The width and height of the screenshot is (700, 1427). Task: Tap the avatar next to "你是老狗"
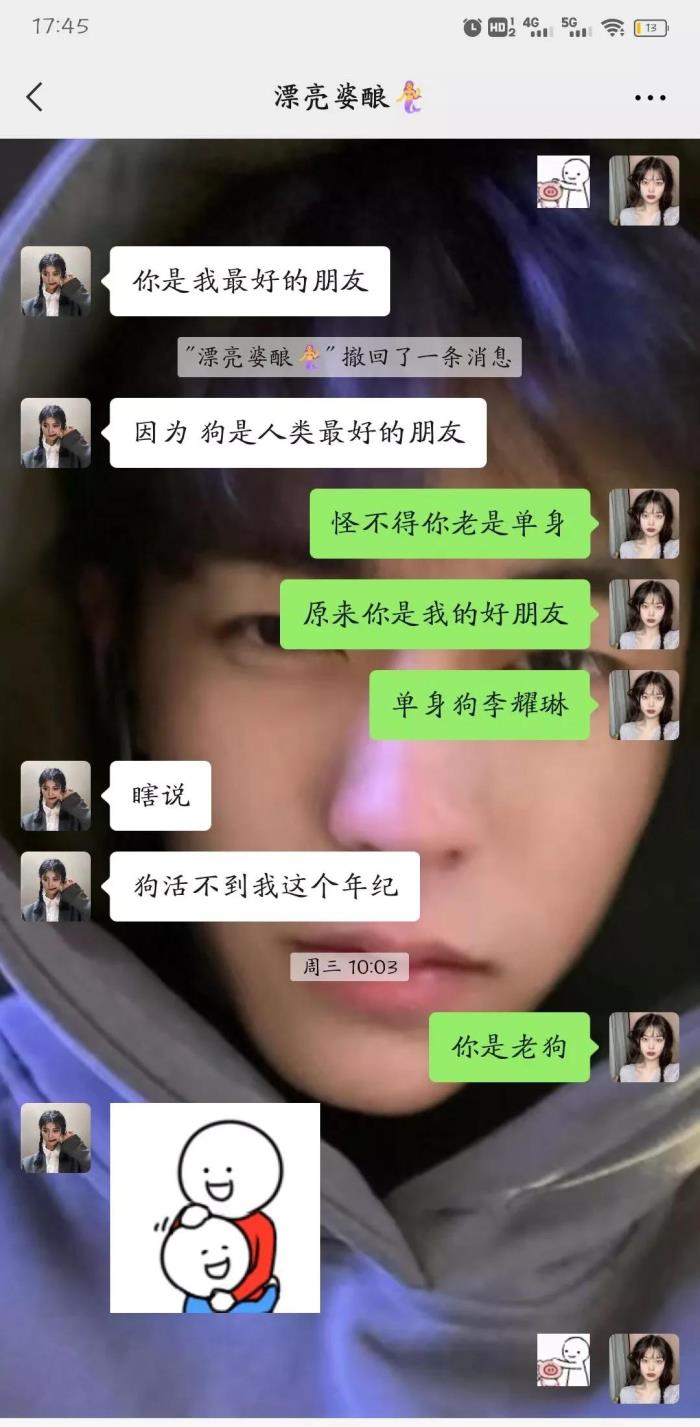tap(644, 1047)
